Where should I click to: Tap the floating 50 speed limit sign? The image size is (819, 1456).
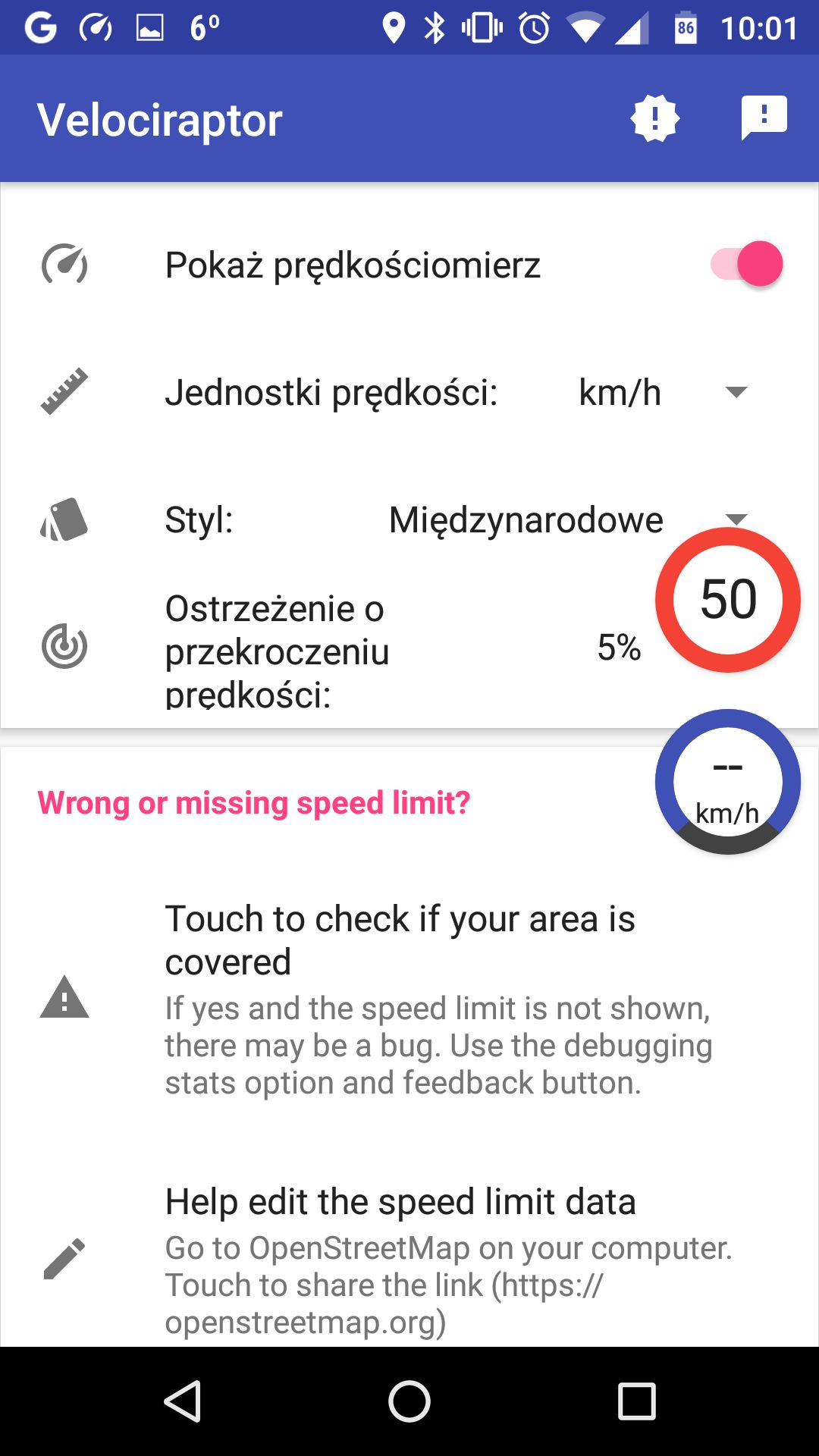coord(728,600)
